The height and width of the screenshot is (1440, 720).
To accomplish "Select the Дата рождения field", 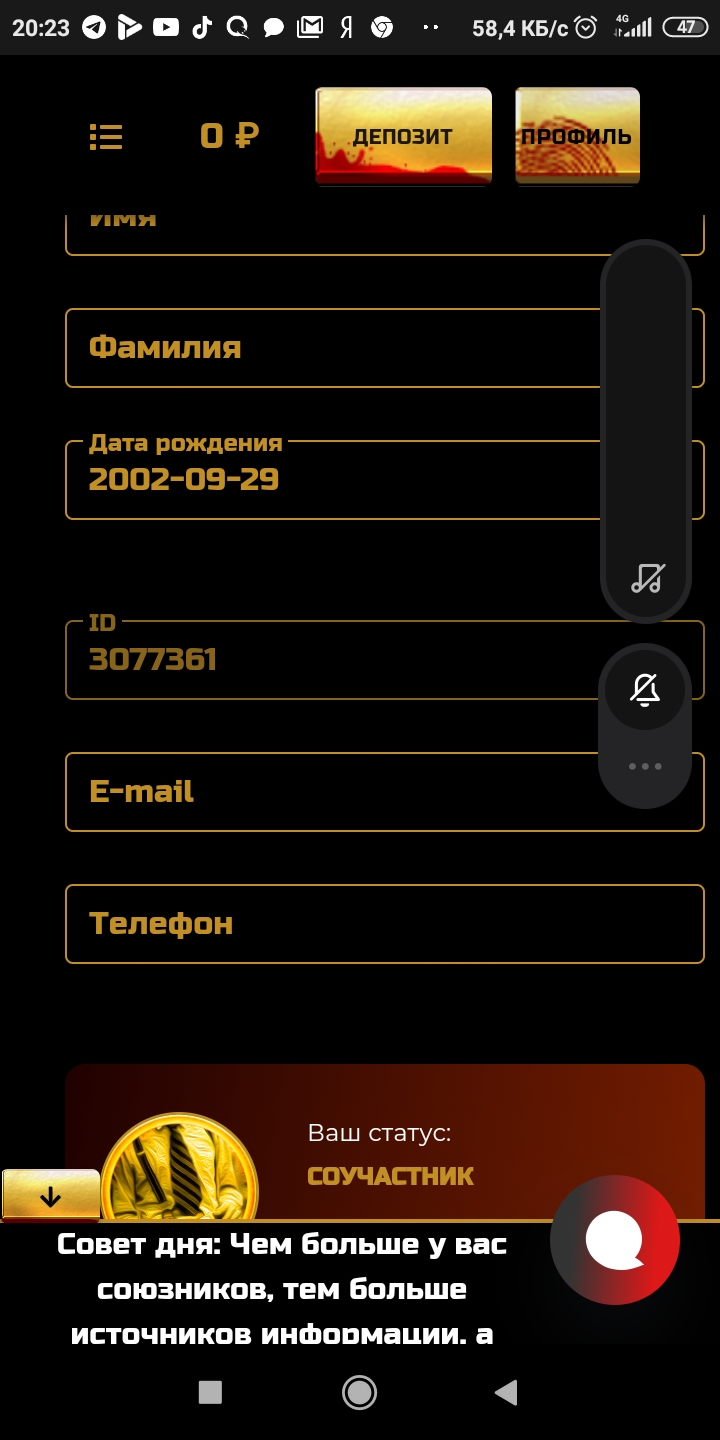I will pos(330,480).
